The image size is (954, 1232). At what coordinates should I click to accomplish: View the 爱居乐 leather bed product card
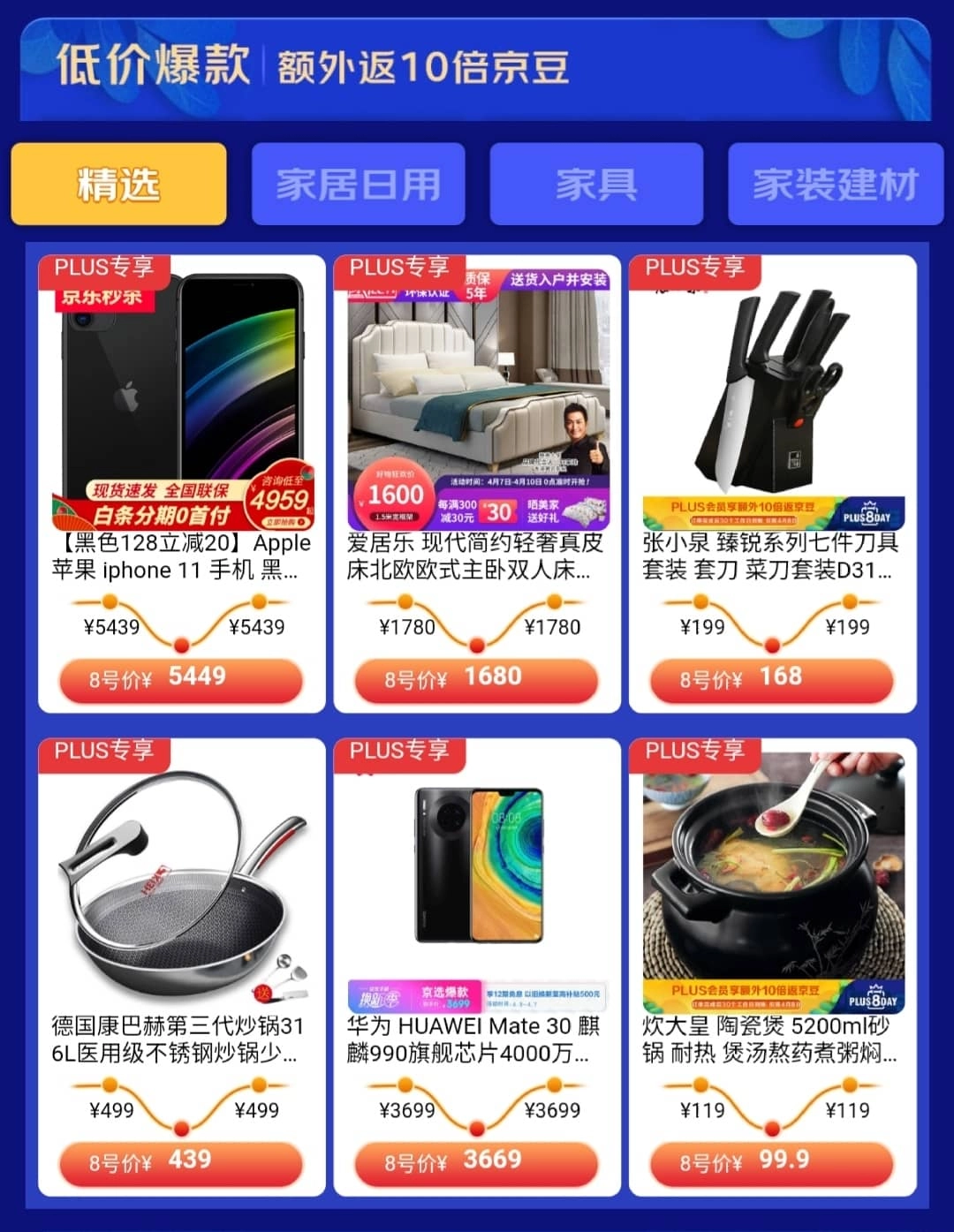[x=477, y=415]
